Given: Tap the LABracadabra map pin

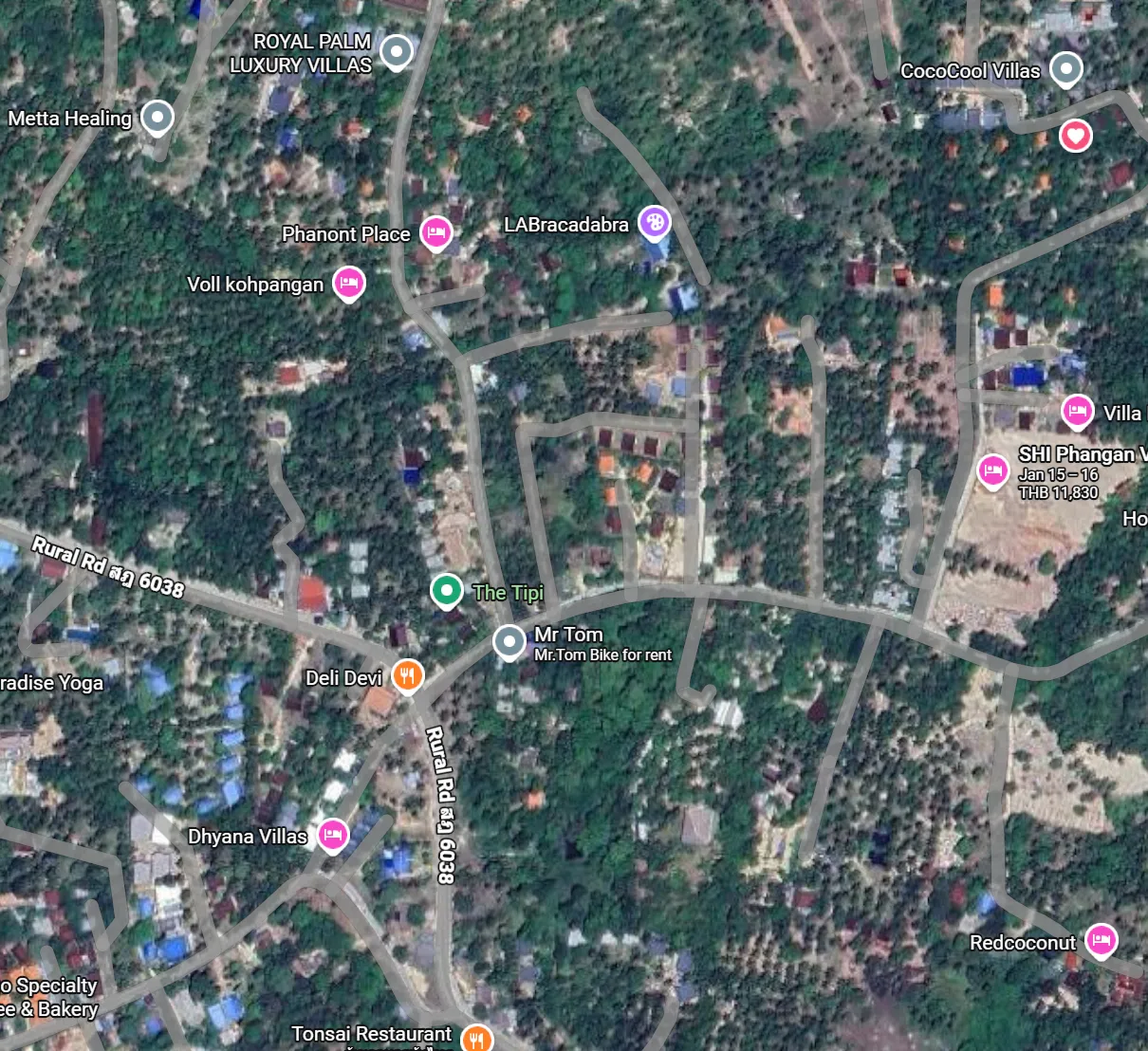Looking at the screenshot, I should tap(654, 223).
